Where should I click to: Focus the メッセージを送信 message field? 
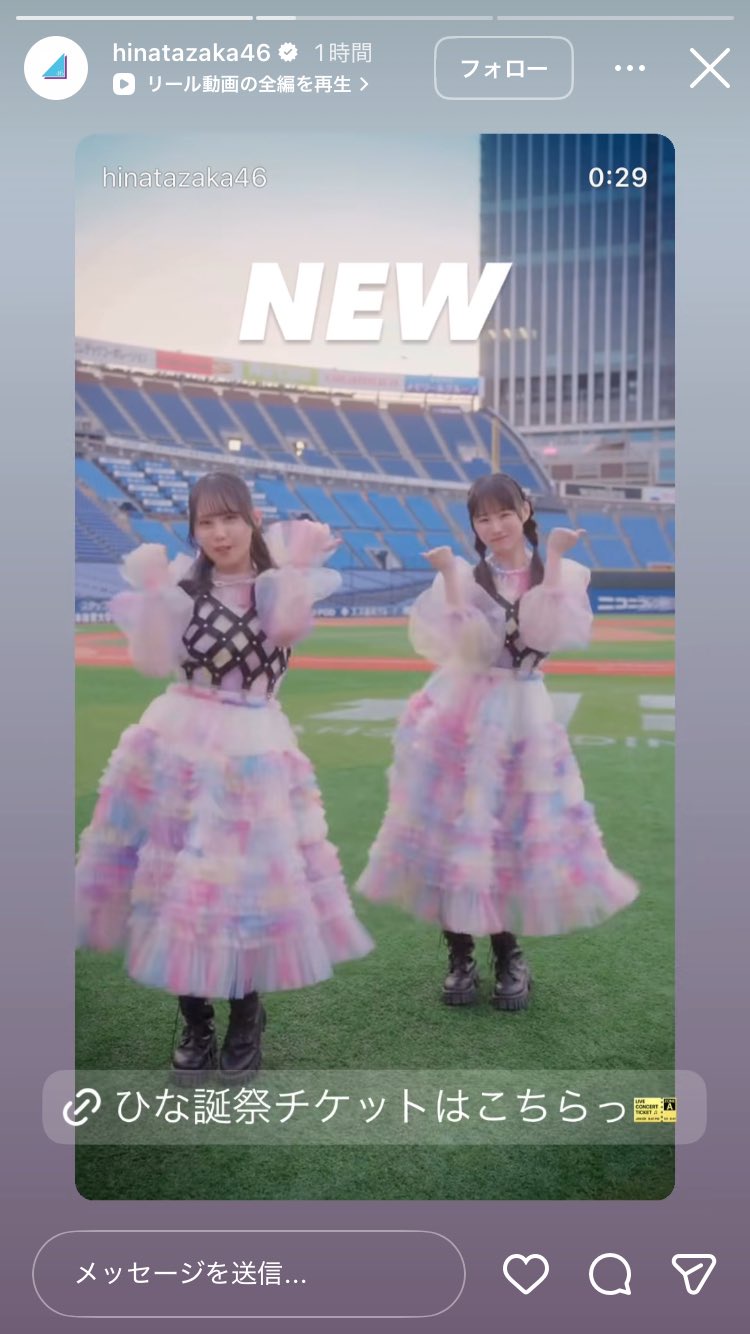click(248, 1273)
